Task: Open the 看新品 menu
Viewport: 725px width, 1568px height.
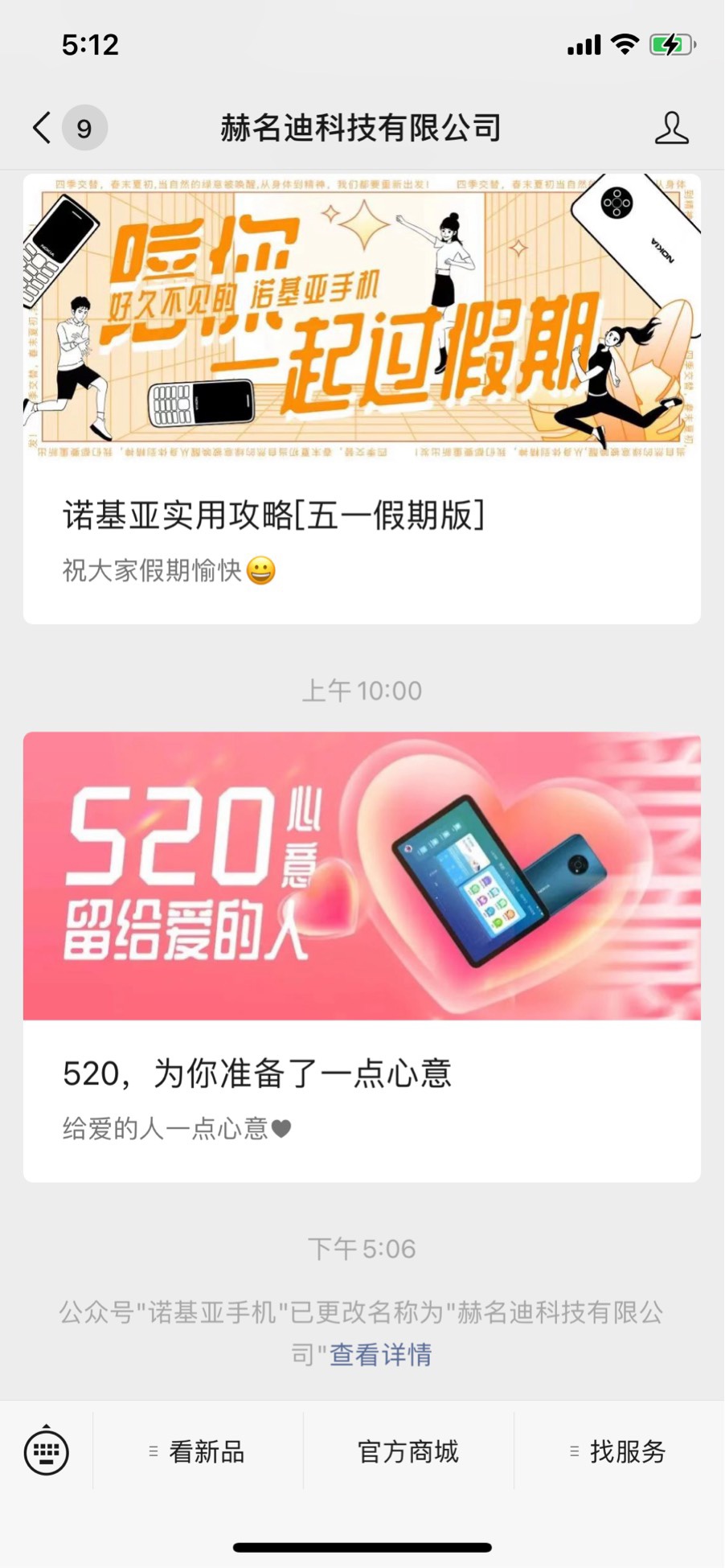Action: (x=199, y=1451)
